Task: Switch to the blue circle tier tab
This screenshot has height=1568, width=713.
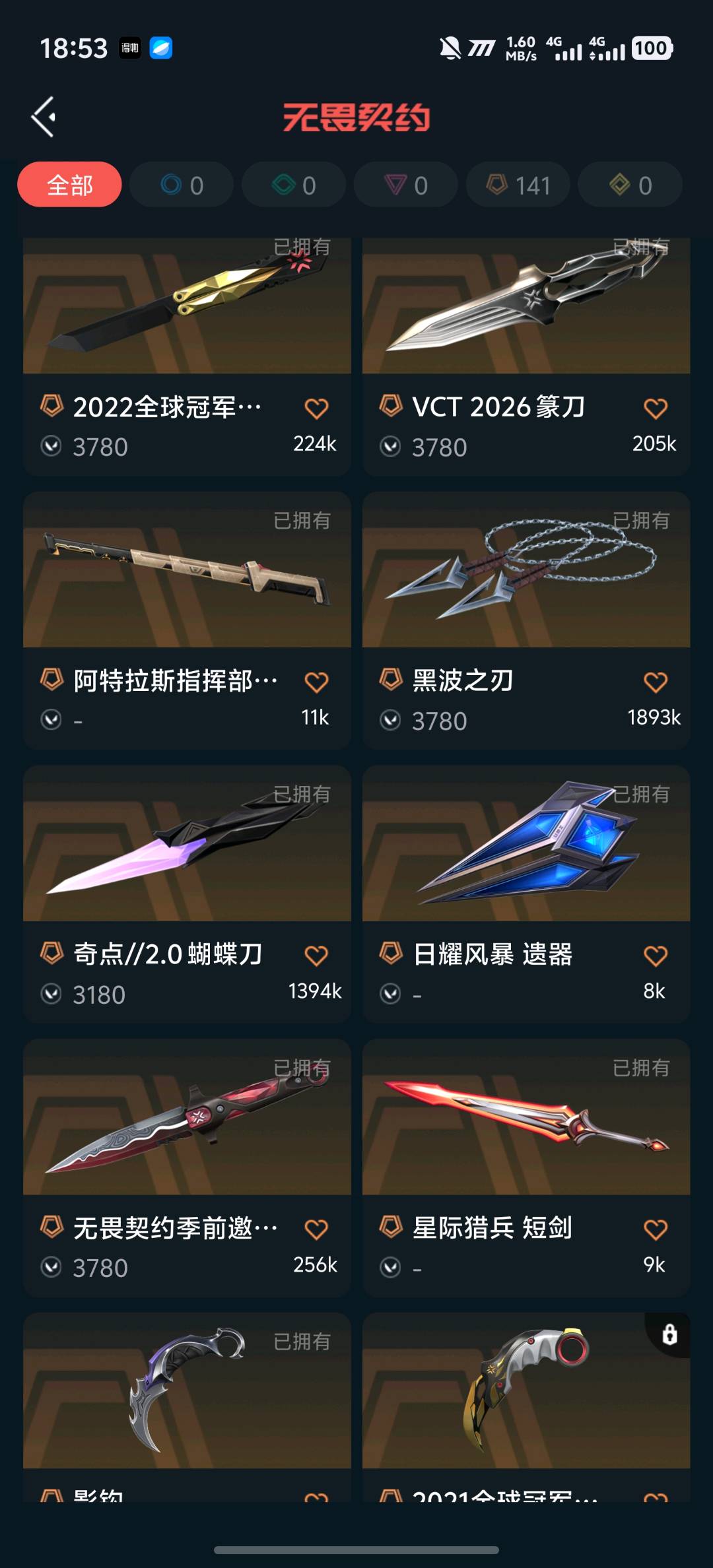Action: pyautogui.click(x=182, y=185)
